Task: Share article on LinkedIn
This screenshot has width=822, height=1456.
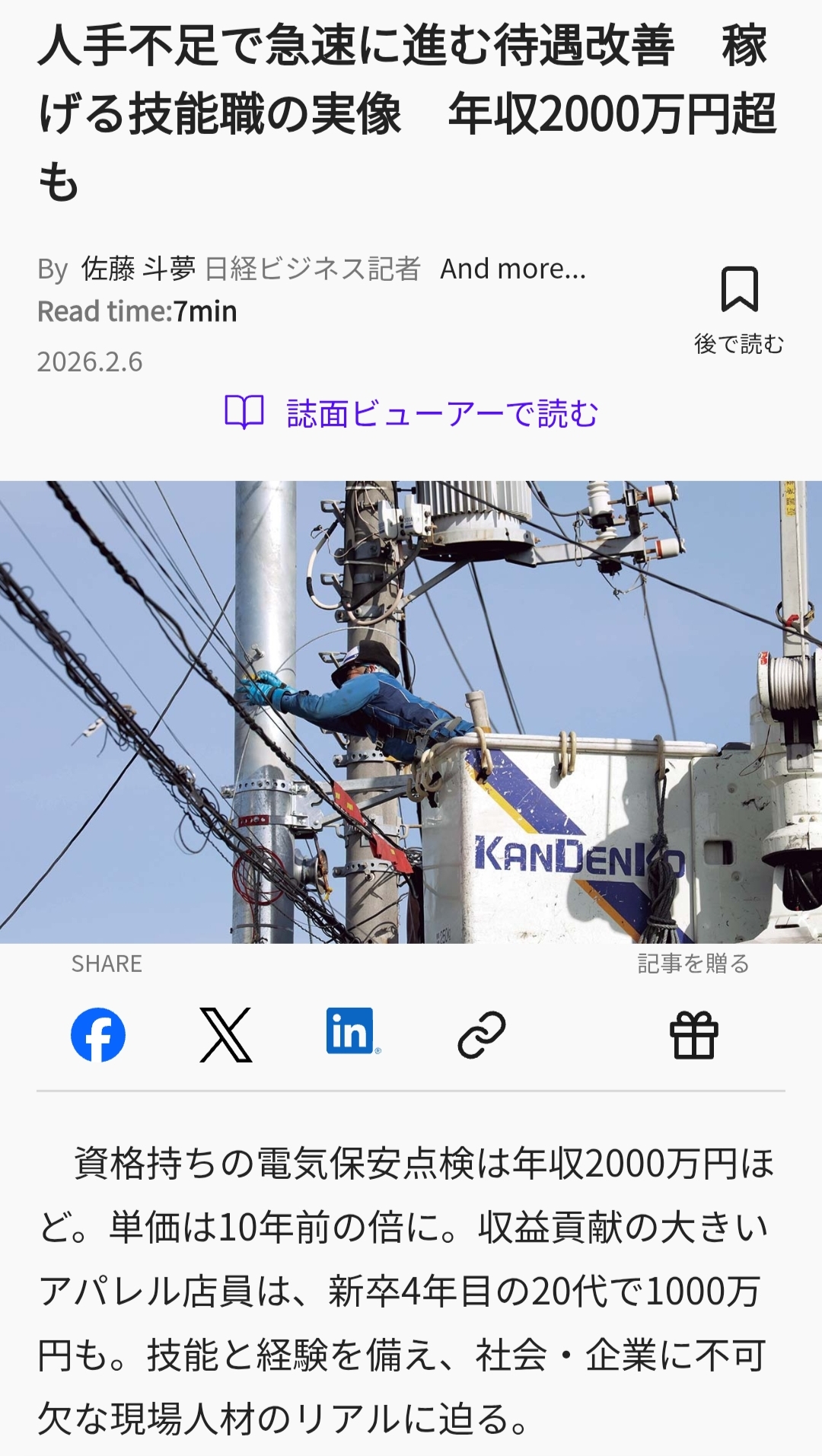Action: [x=352, y=1032]
